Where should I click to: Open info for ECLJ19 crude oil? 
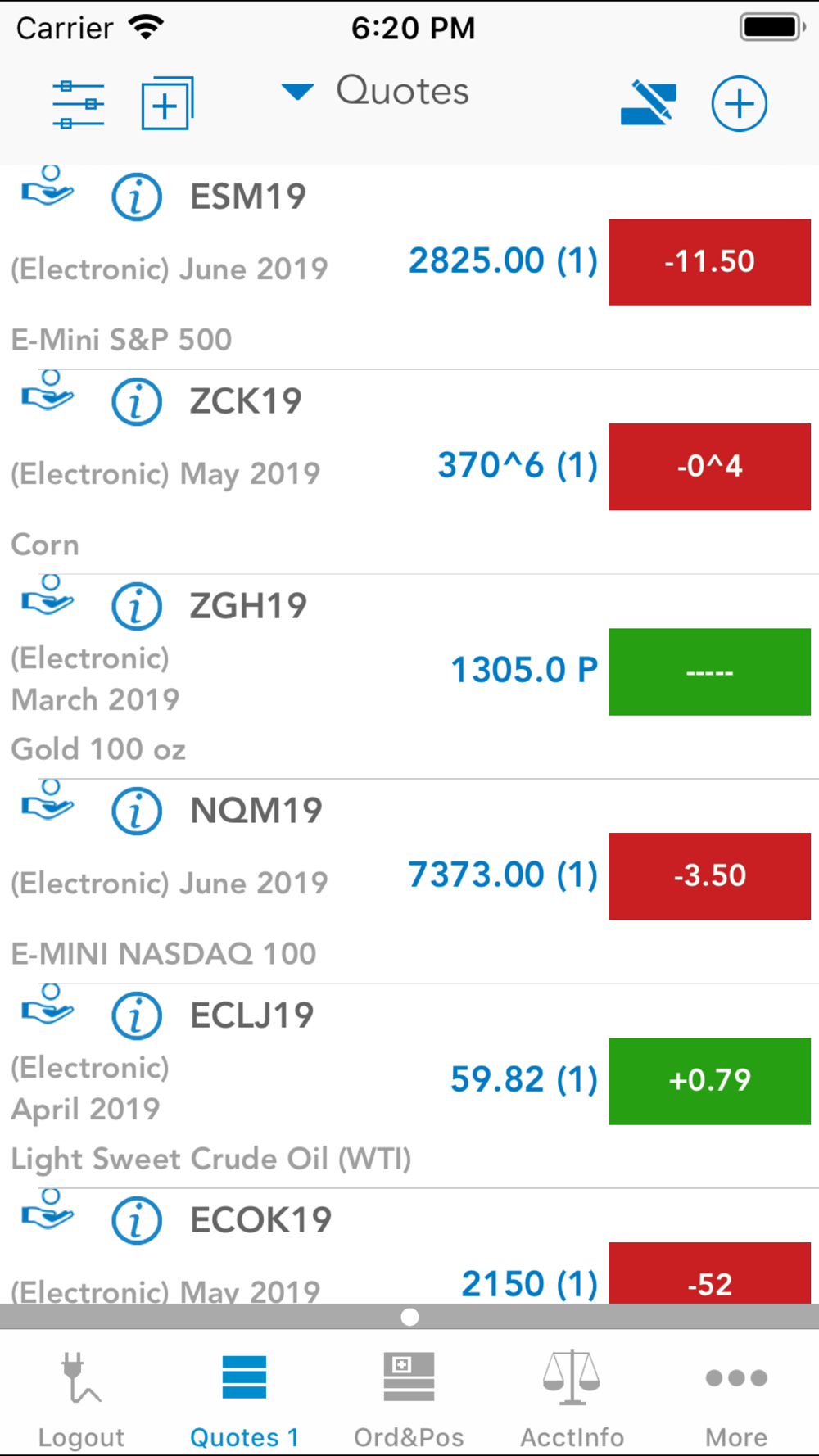(137, 1016)
